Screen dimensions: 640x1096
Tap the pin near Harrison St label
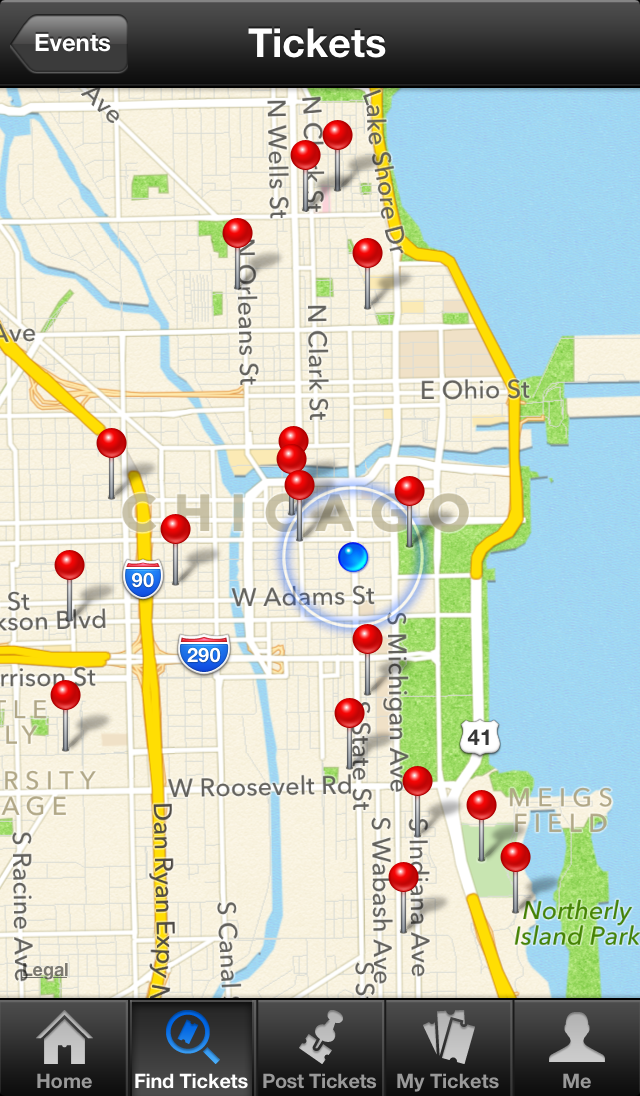(66, 695)
